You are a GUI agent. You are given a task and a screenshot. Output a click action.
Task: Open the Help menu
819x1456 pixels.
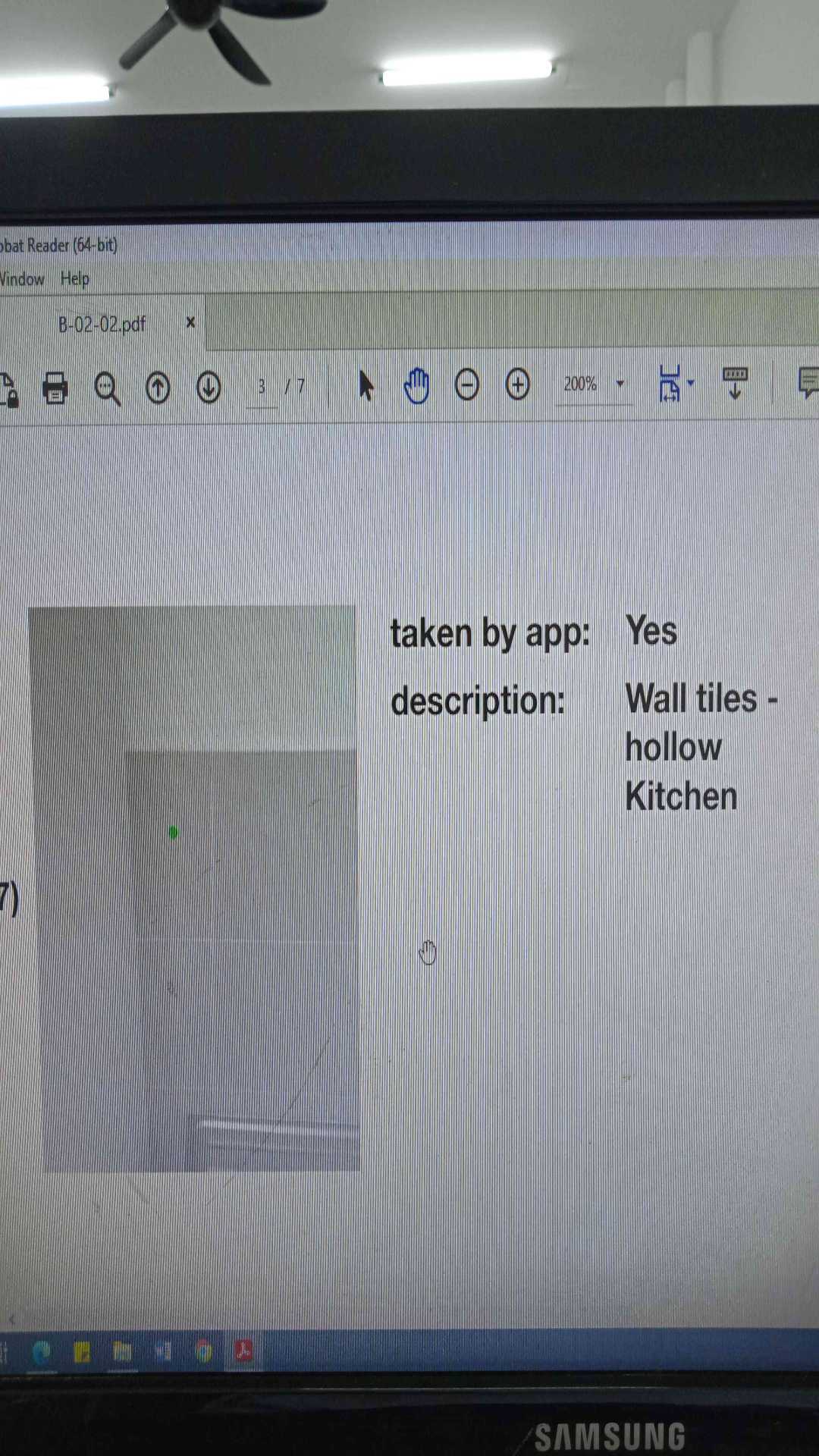[x=75, y=279]
